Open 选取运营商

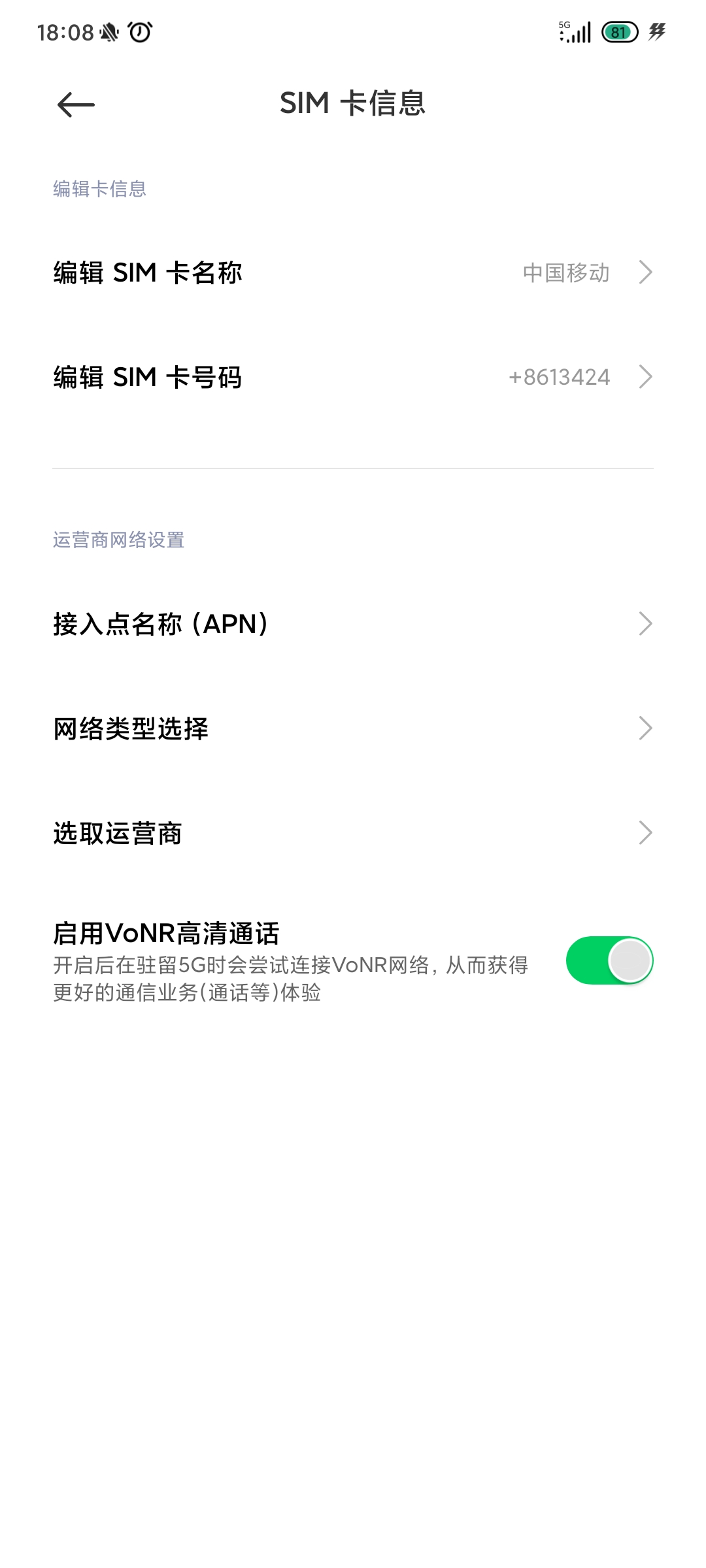click(x=353, y=833)
